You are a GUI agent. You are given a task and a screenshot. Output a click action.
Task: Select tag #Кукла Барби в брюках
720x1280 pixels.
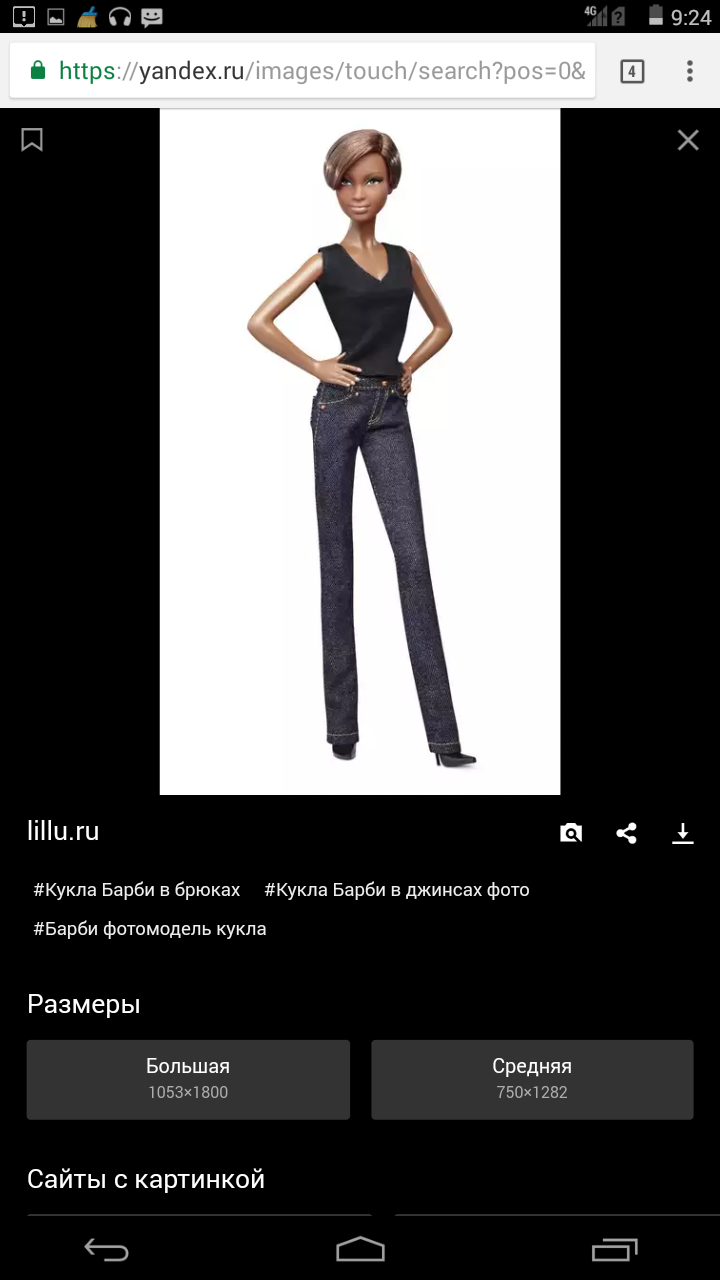137,890
